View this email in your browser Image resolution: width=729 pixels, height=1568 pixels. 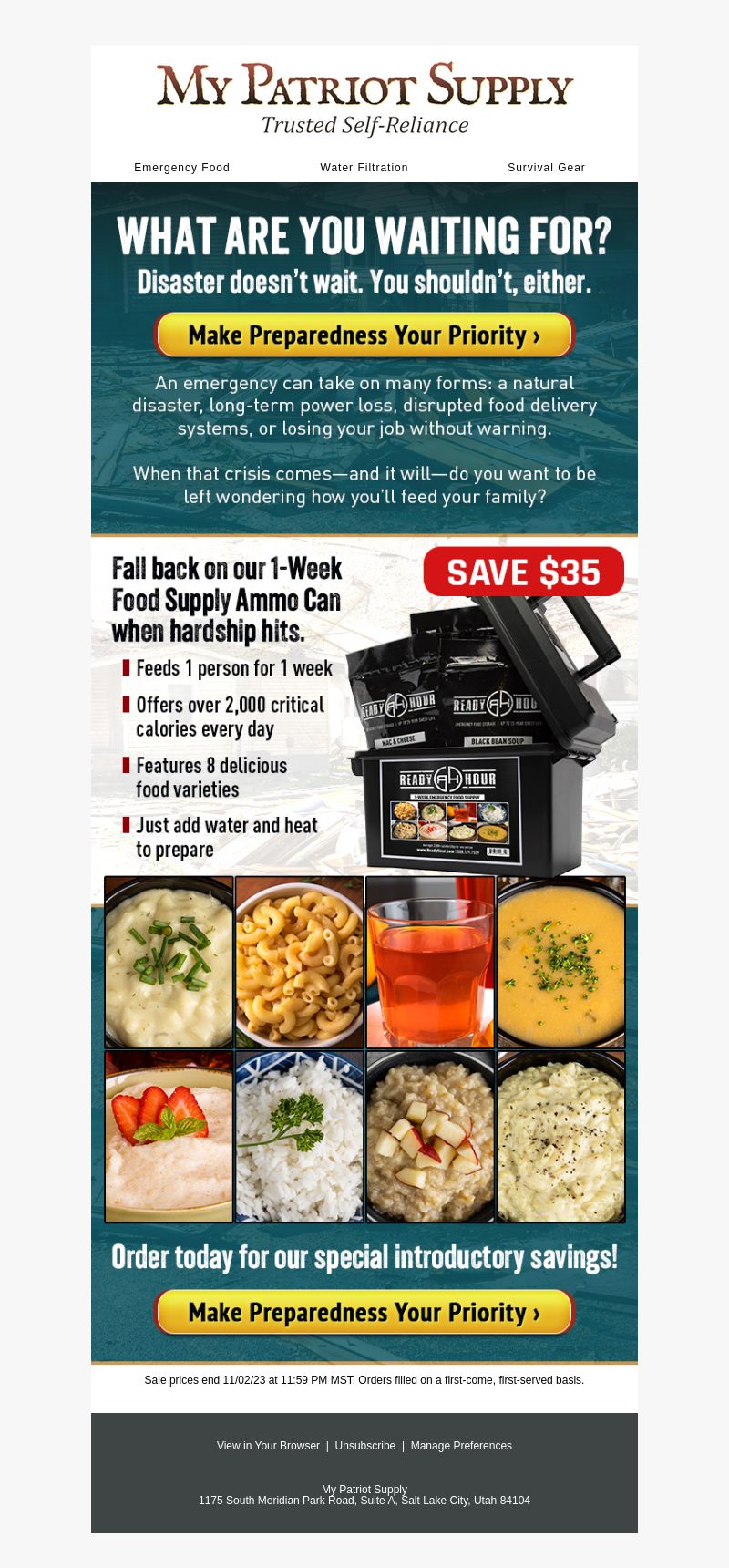(x=268, y=1446)
